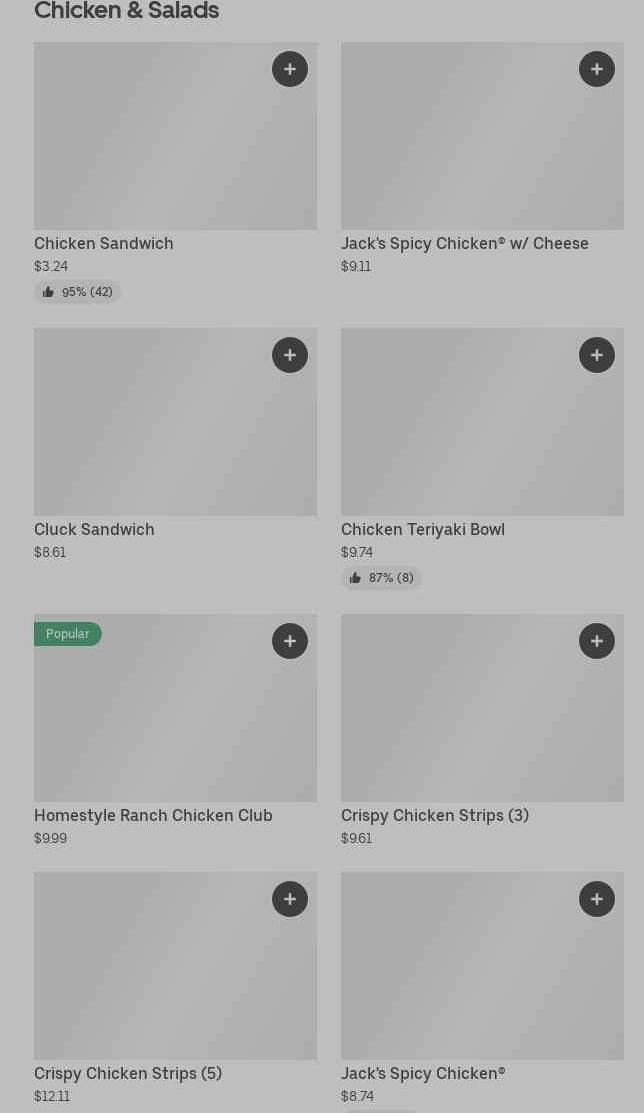Add Chicken Teriyaki Bowl to the order
The width and height of the screenshot is (644, 1113).
(x=597, y=355)
